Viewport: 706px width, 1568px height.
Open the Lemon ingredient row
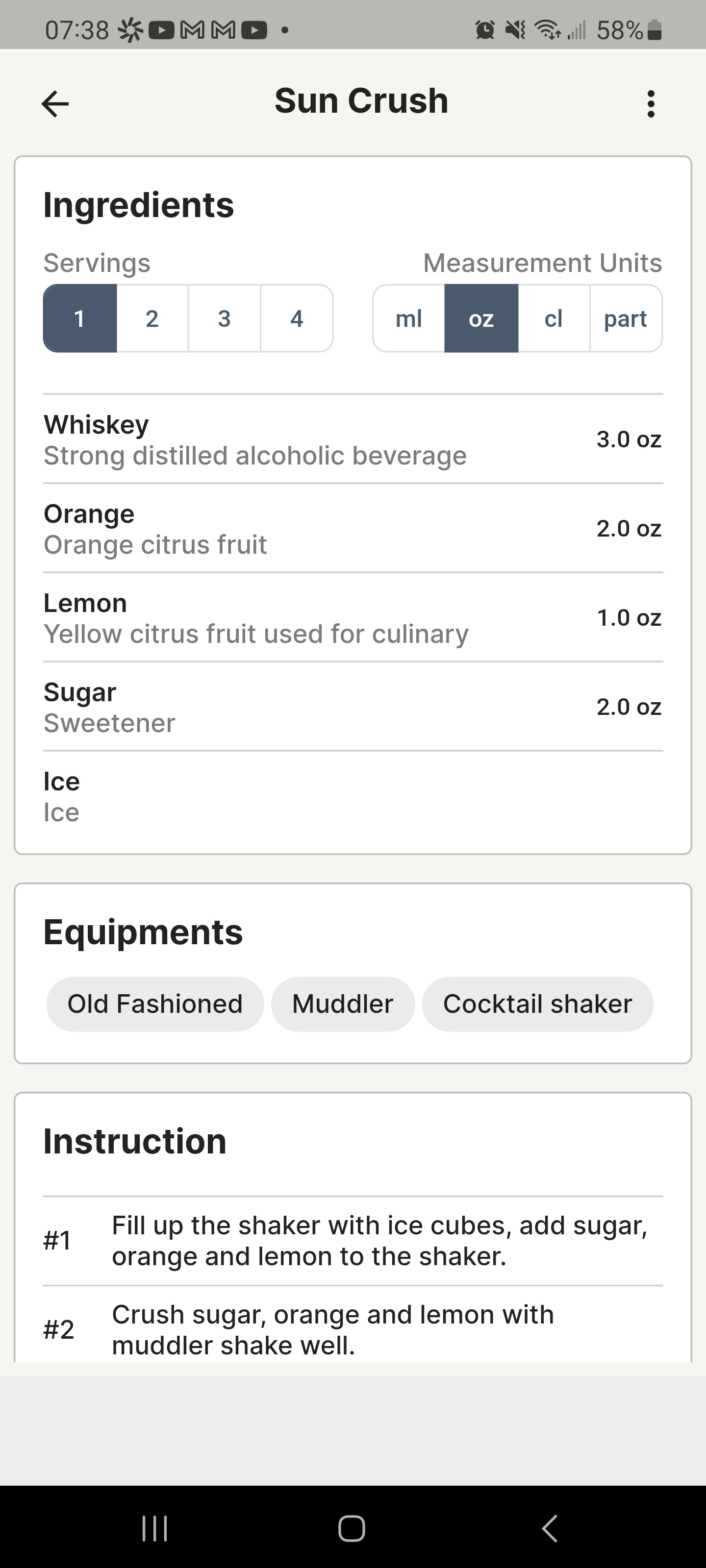pyautogui.click(x=353, y=618)
